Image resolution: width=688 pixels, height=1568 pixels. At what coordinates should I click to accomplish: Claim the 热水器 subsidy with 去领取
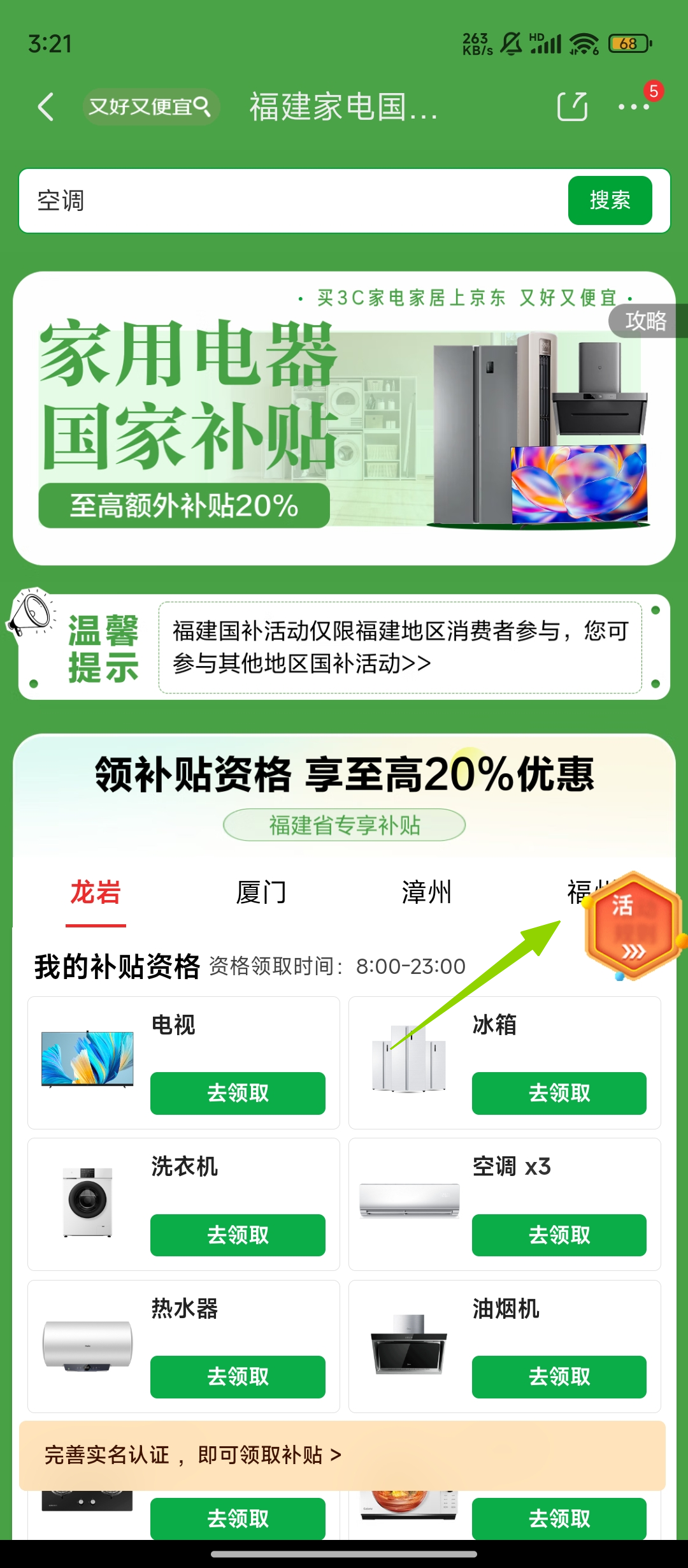(238, 1377)
